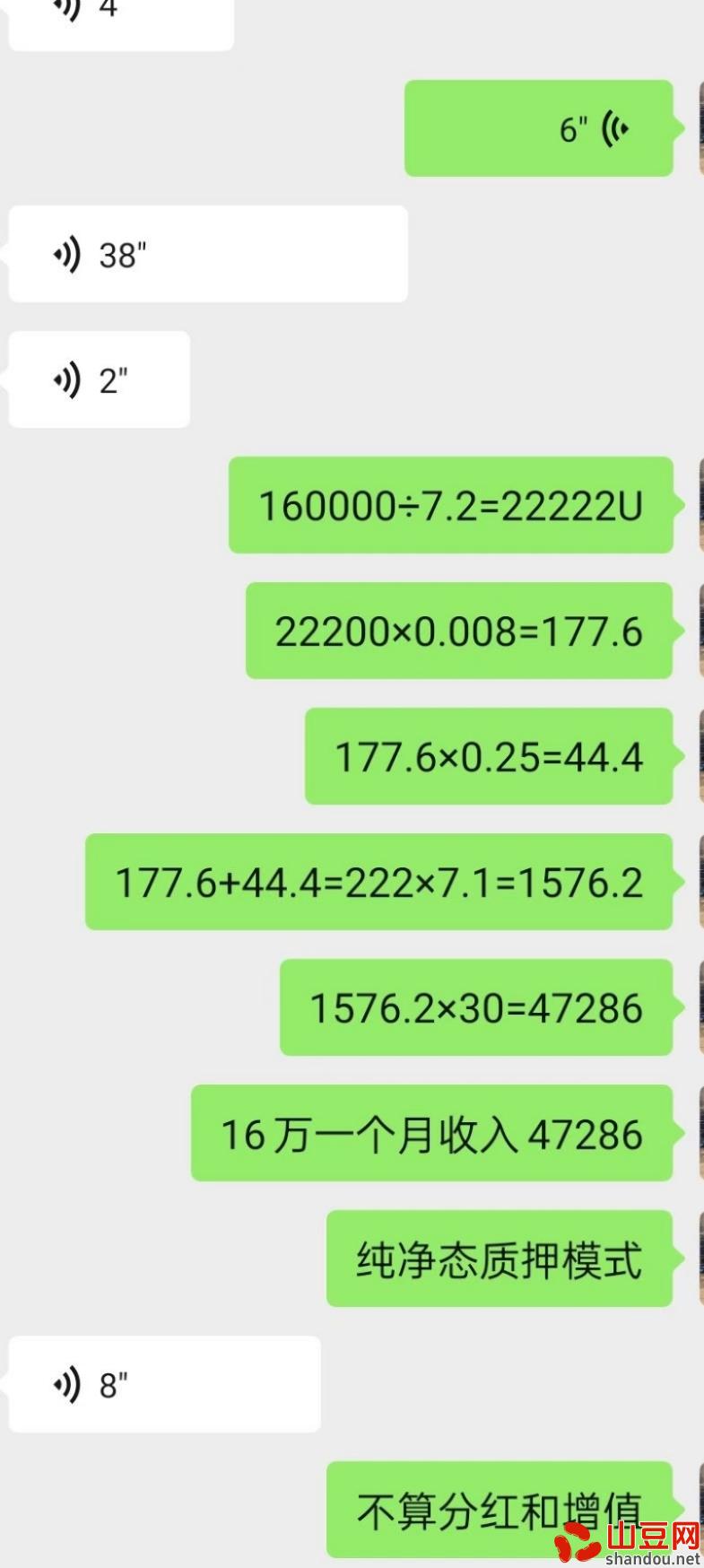Play the 6" sent voice message
Viewport: 704px width, 1568px height.
[x=538, y=128]
